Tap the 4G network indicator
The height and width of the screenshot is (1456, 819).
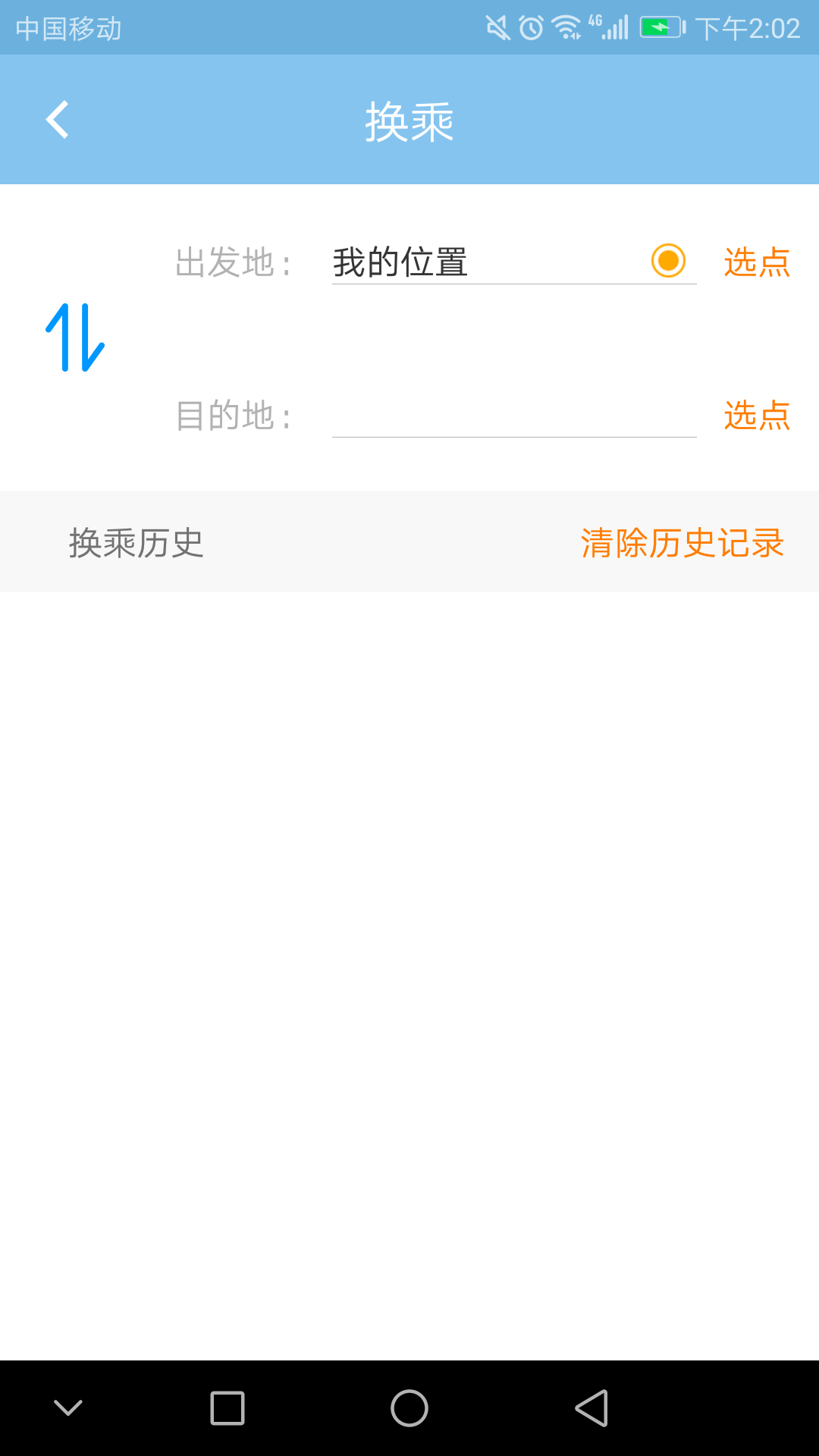(596, 23)
